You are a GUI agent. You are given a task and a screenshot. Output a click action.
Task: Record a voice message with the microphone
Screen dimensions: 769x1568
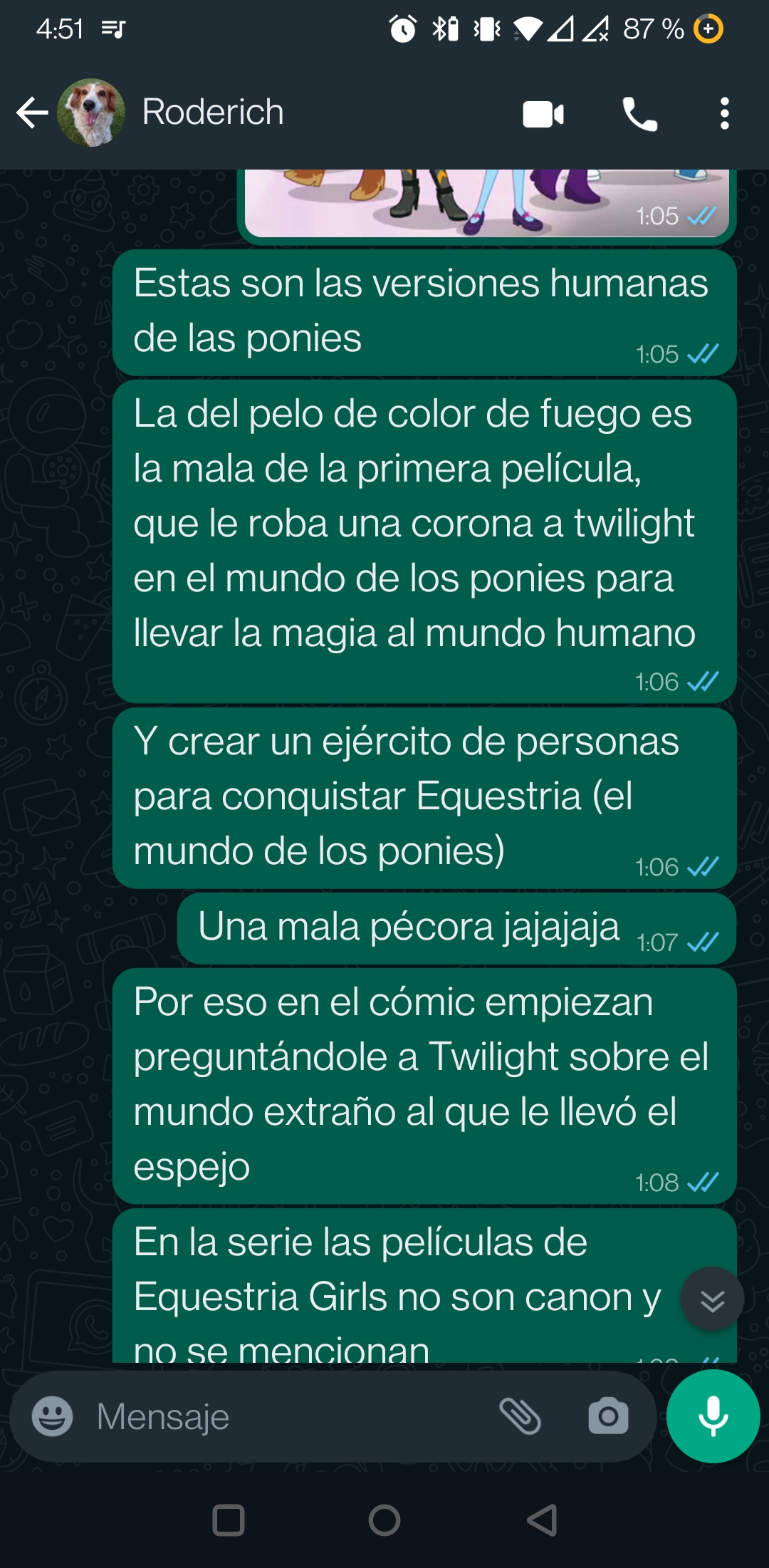pos(713,1416)
